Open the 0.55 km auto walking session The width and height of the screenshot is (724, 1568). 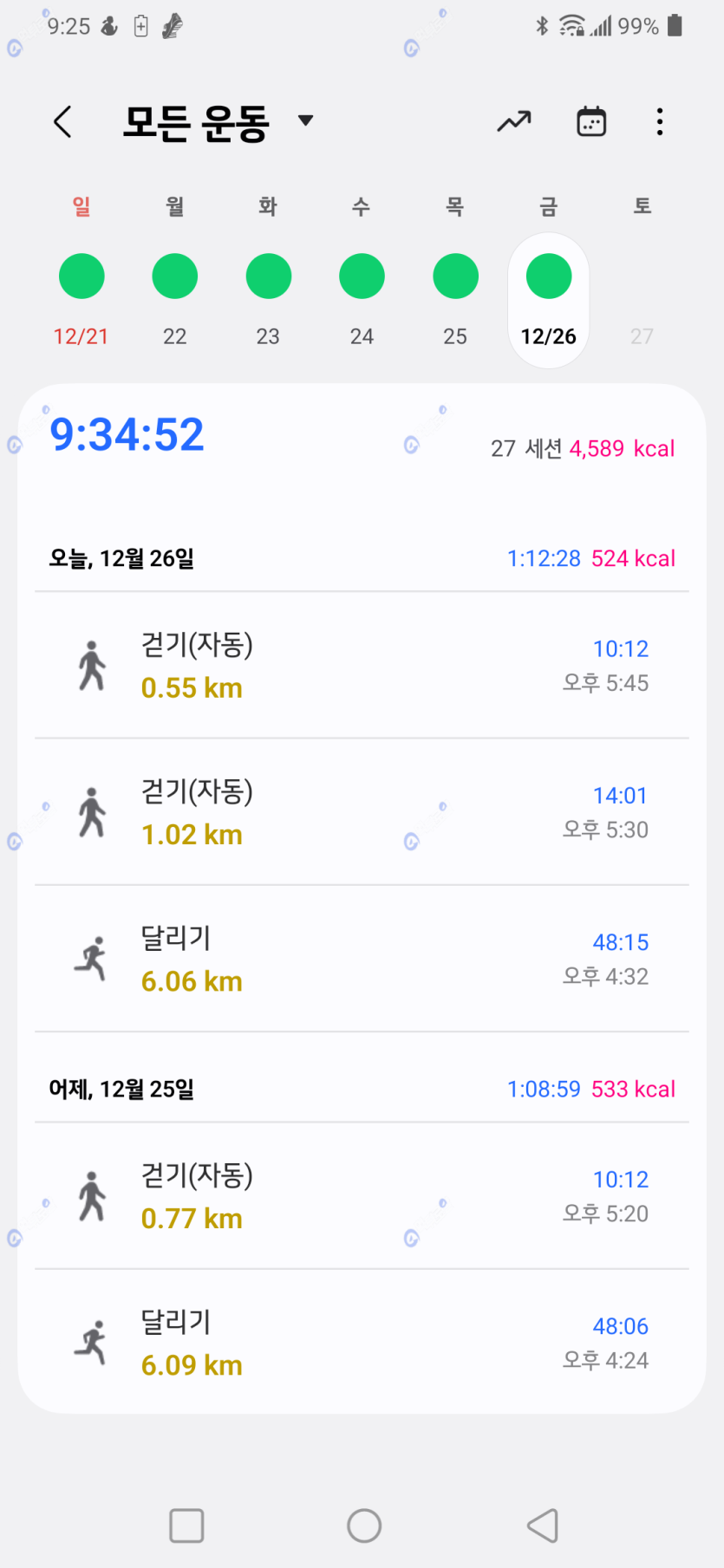(x=362, y=666)
